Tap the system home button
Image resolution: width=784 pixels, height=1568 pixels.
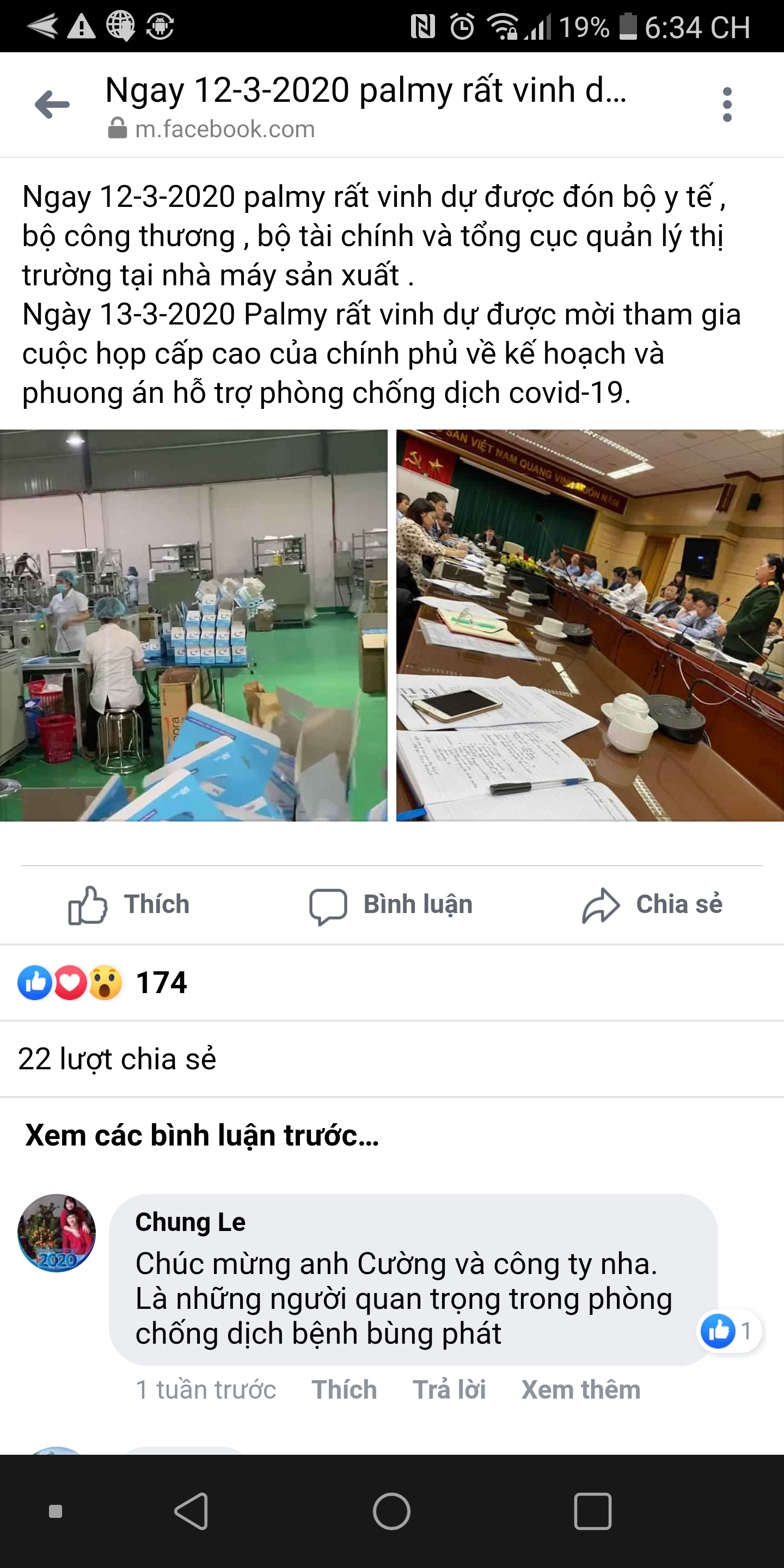click(391, 1511)
